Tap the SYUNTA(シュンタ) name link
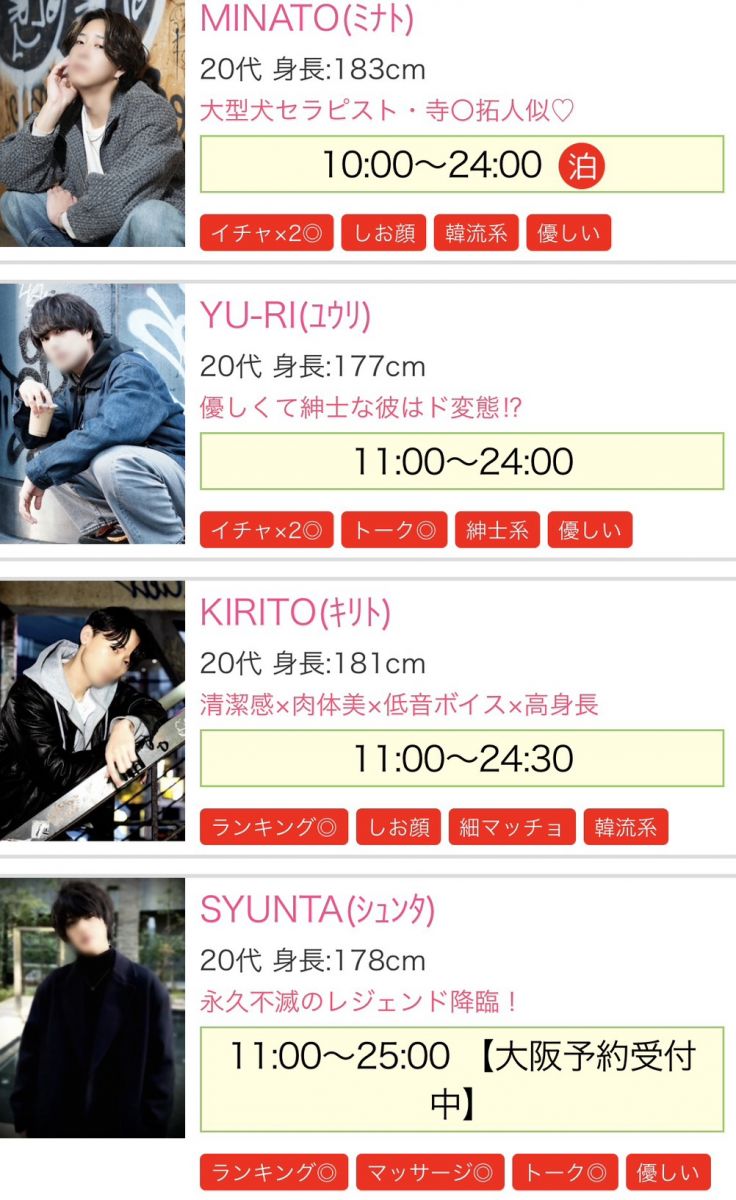Image resolution: width=736 pixels, height=1200 pixels. 317,910
